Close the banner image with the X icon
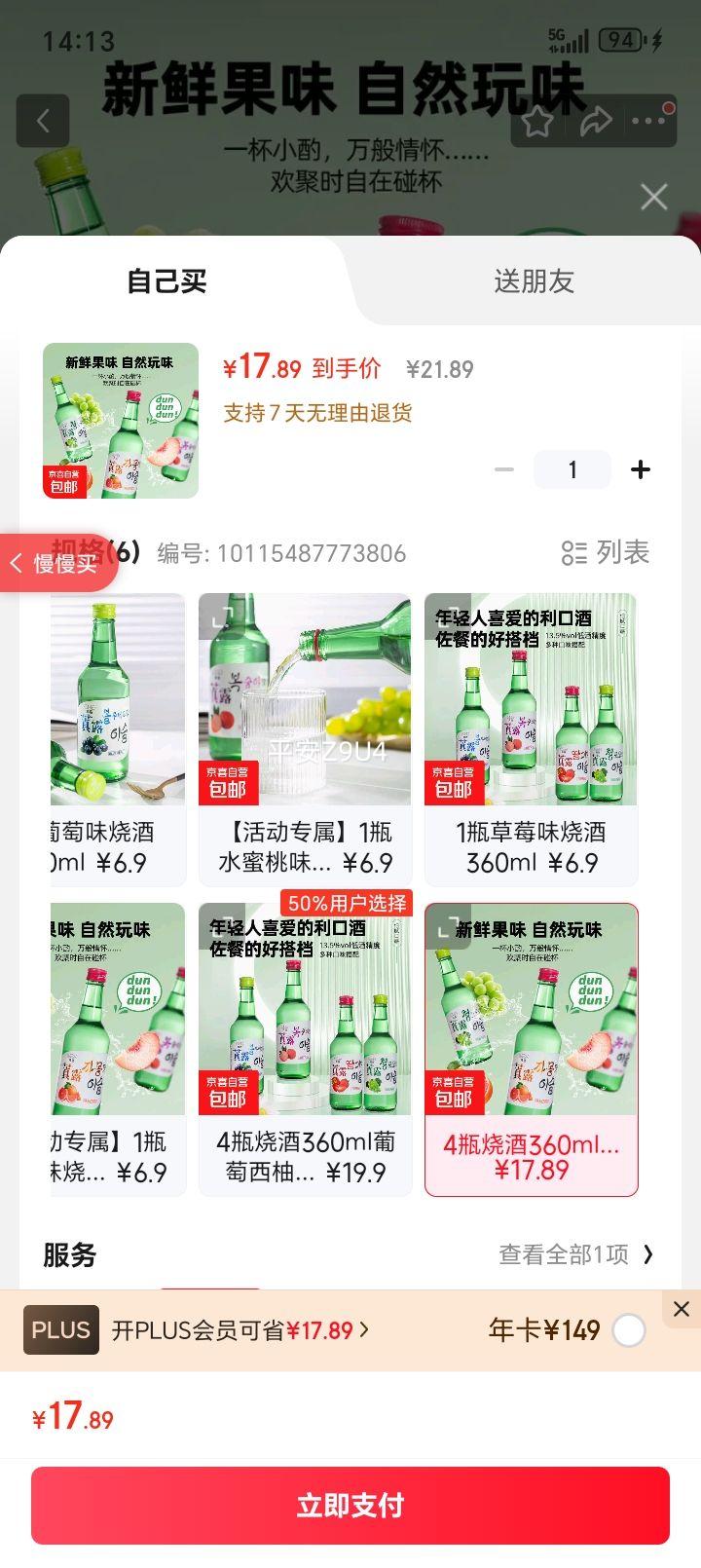 652,197
